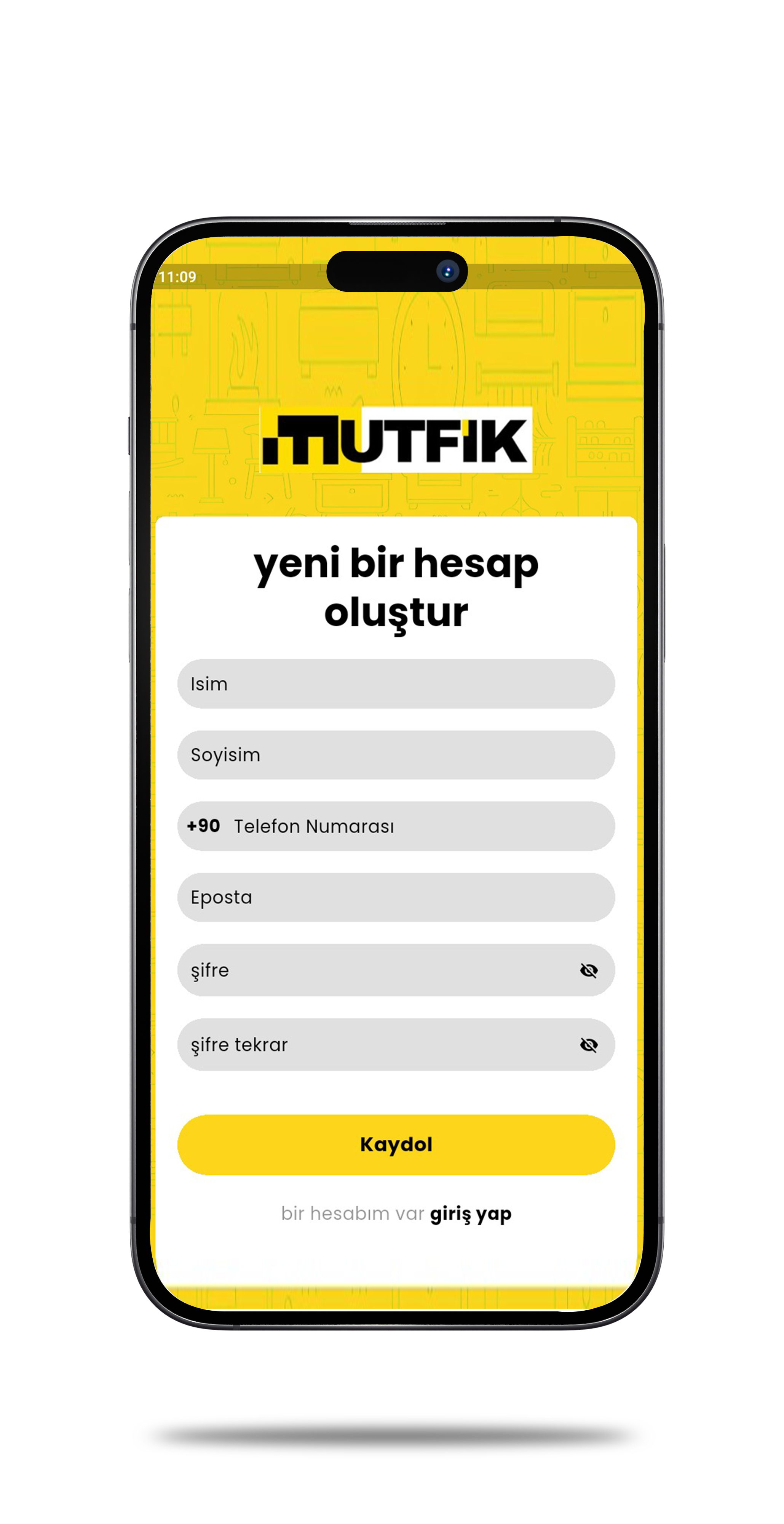Reveal password in şifre tekrar field
Screen dimensions: 784x1524
tap(588, 1045)
